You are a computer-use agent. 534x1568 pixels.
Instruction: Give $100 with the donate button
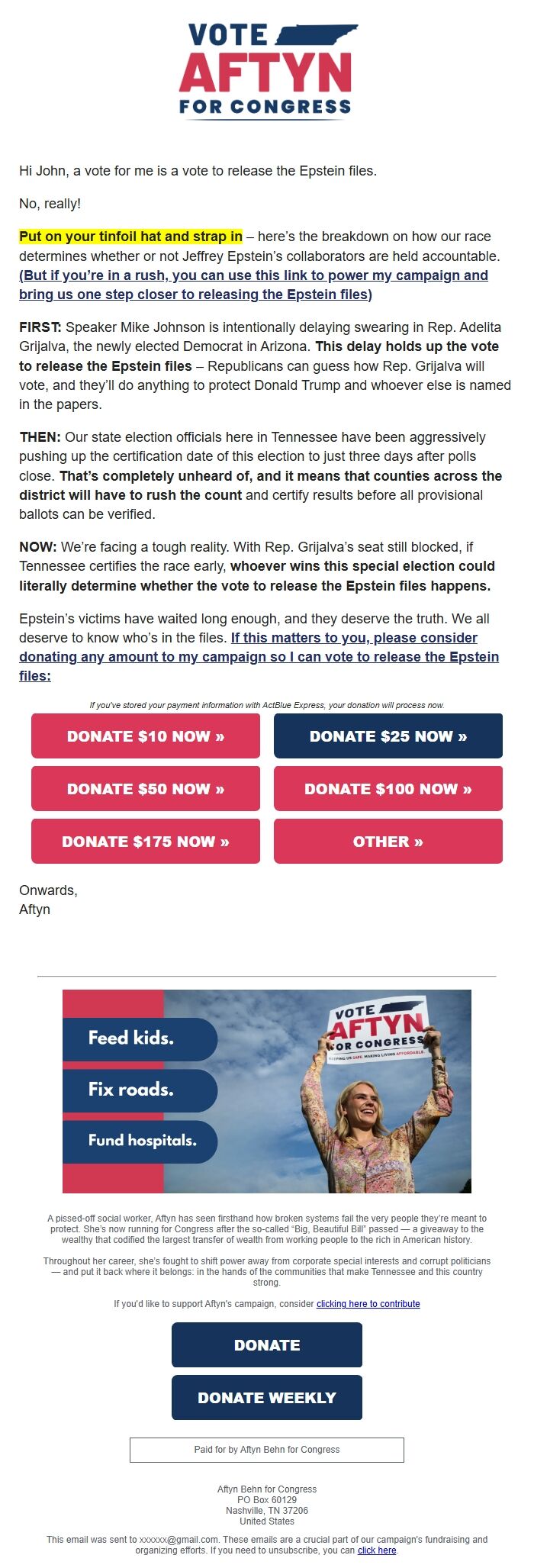(388, 789)
